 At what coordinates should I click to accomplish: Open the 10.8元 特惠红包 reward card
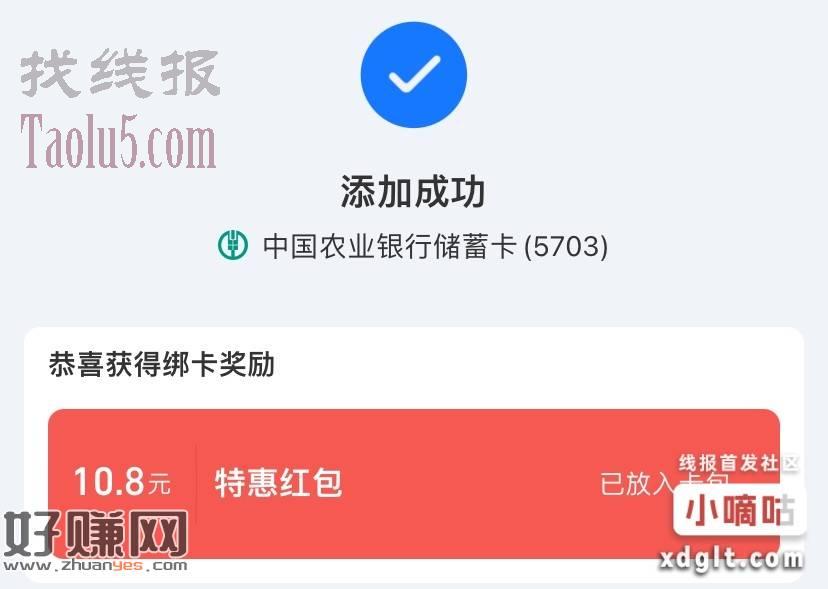point(400,483)
